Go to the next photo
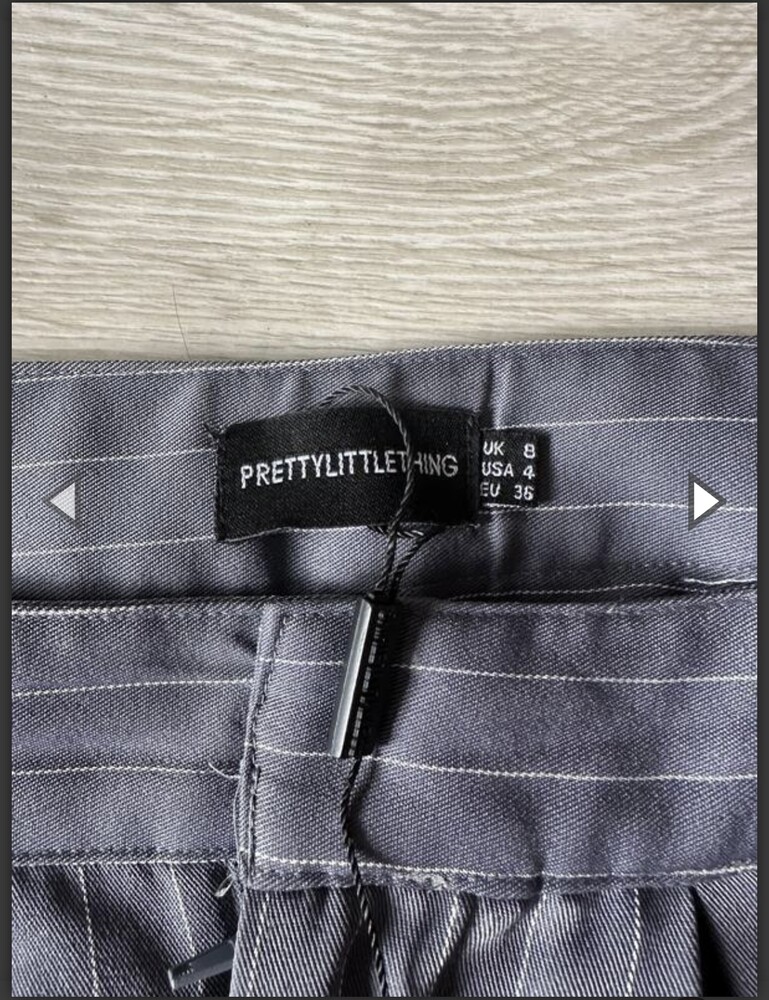 (x=705, y=502)
